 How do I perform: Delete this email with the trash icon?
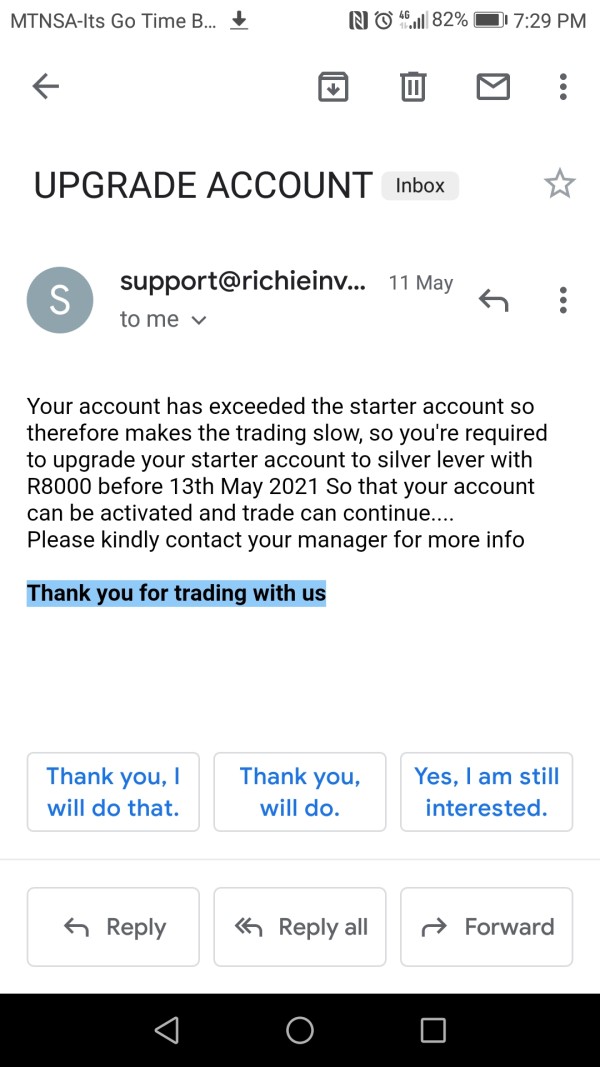413,87
